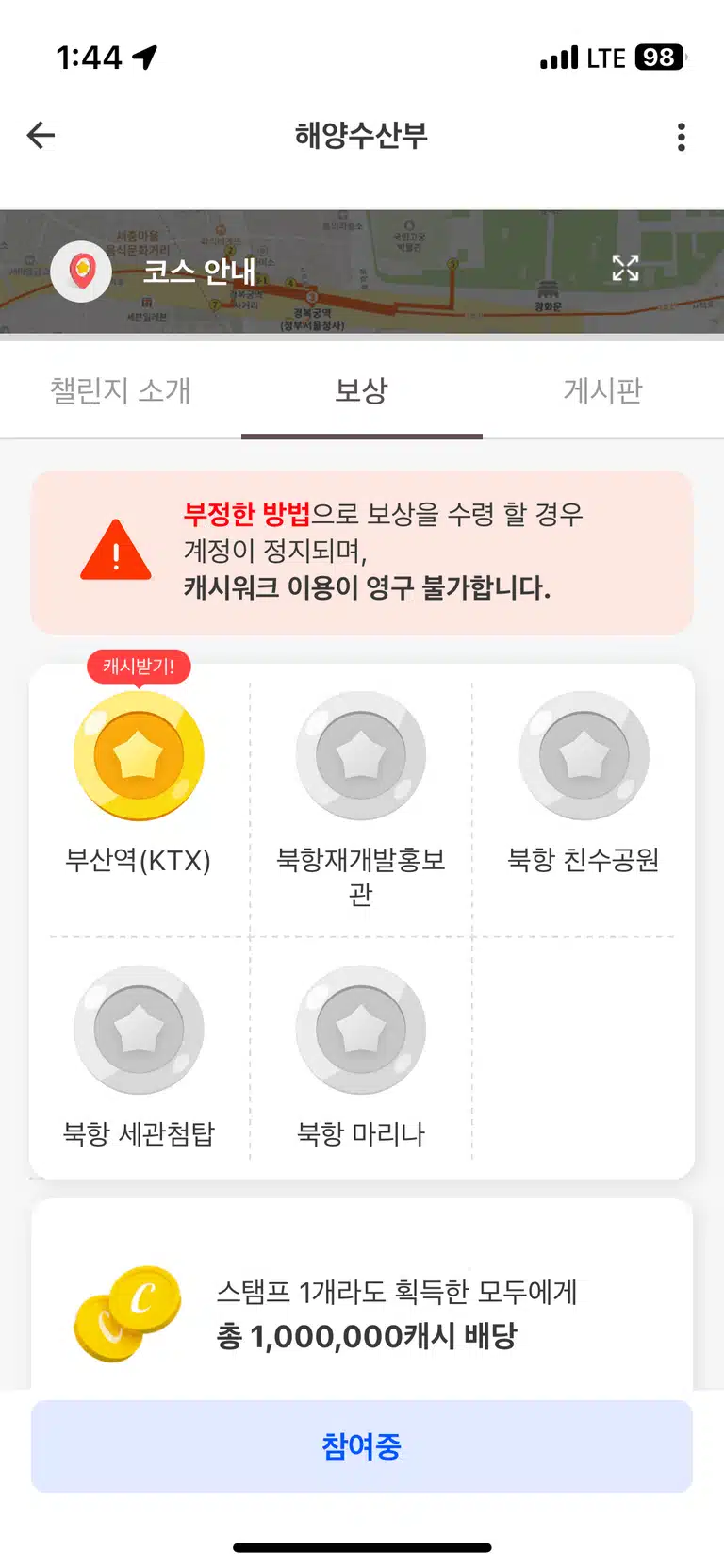724x1568 pixels.
Task: Go back with the arrow icon
Action: (x=41, y=136)
